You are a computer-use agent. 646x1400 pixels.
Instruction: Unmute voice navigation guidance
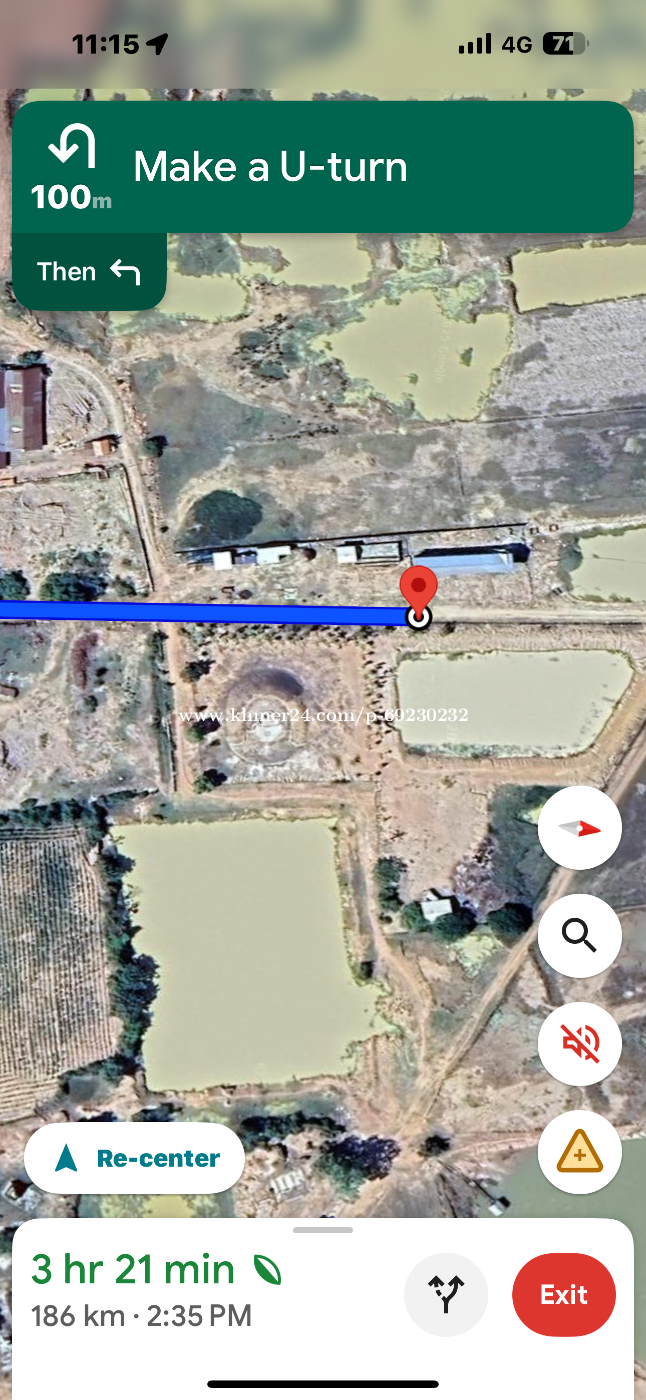(x=580, y=1044)
